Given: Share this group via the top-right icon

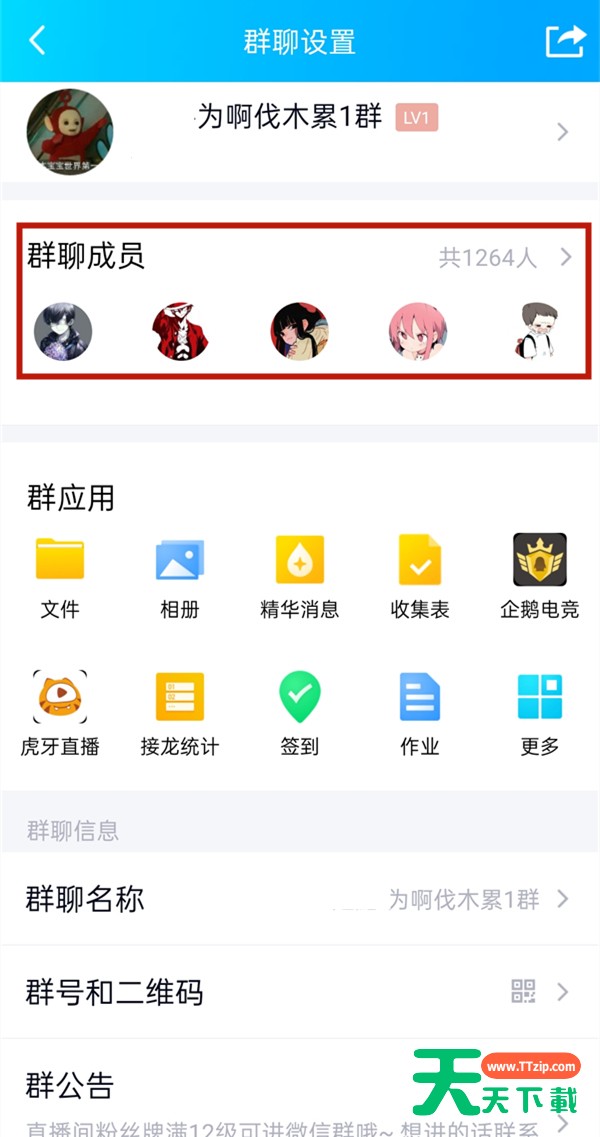Looking at the screenshot, I should pyautogui.click(x=564, y=41).
